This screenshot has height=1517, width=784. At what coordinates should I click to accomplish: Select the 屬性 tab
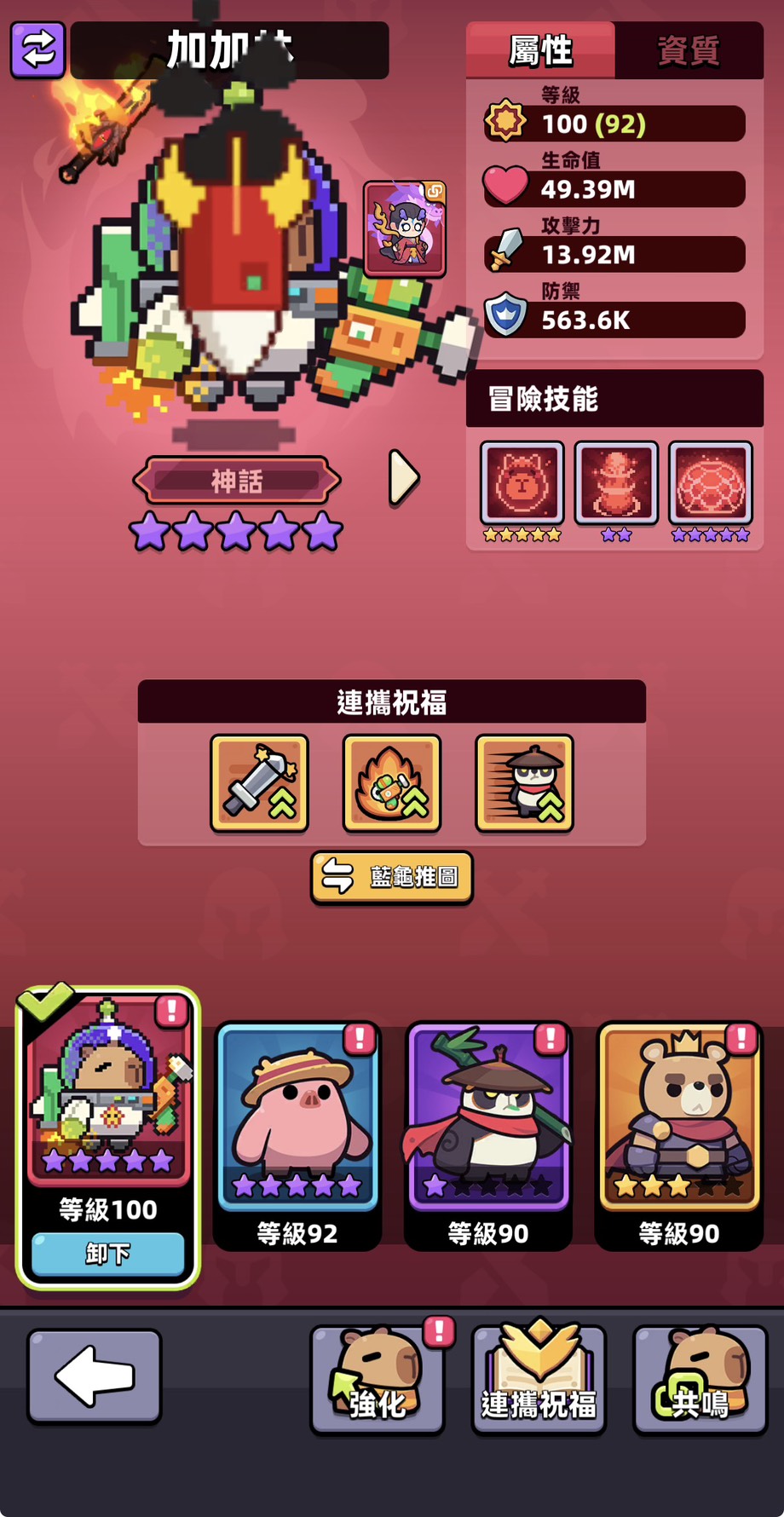point(540,50)
